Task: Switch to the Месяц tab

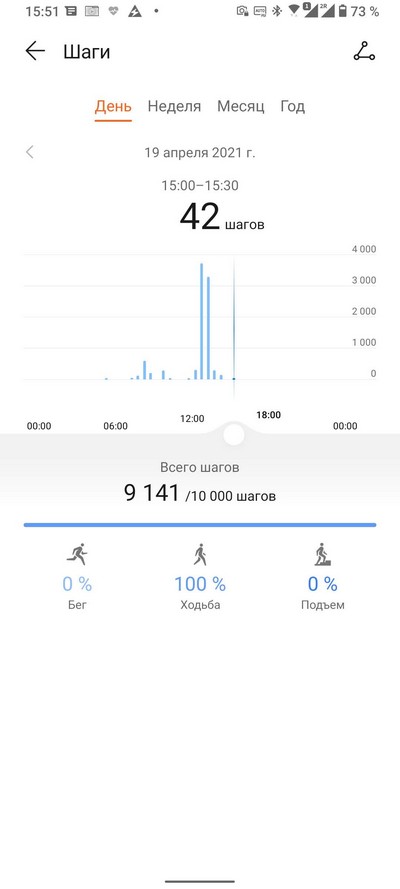Action: (x=241, y=107)
